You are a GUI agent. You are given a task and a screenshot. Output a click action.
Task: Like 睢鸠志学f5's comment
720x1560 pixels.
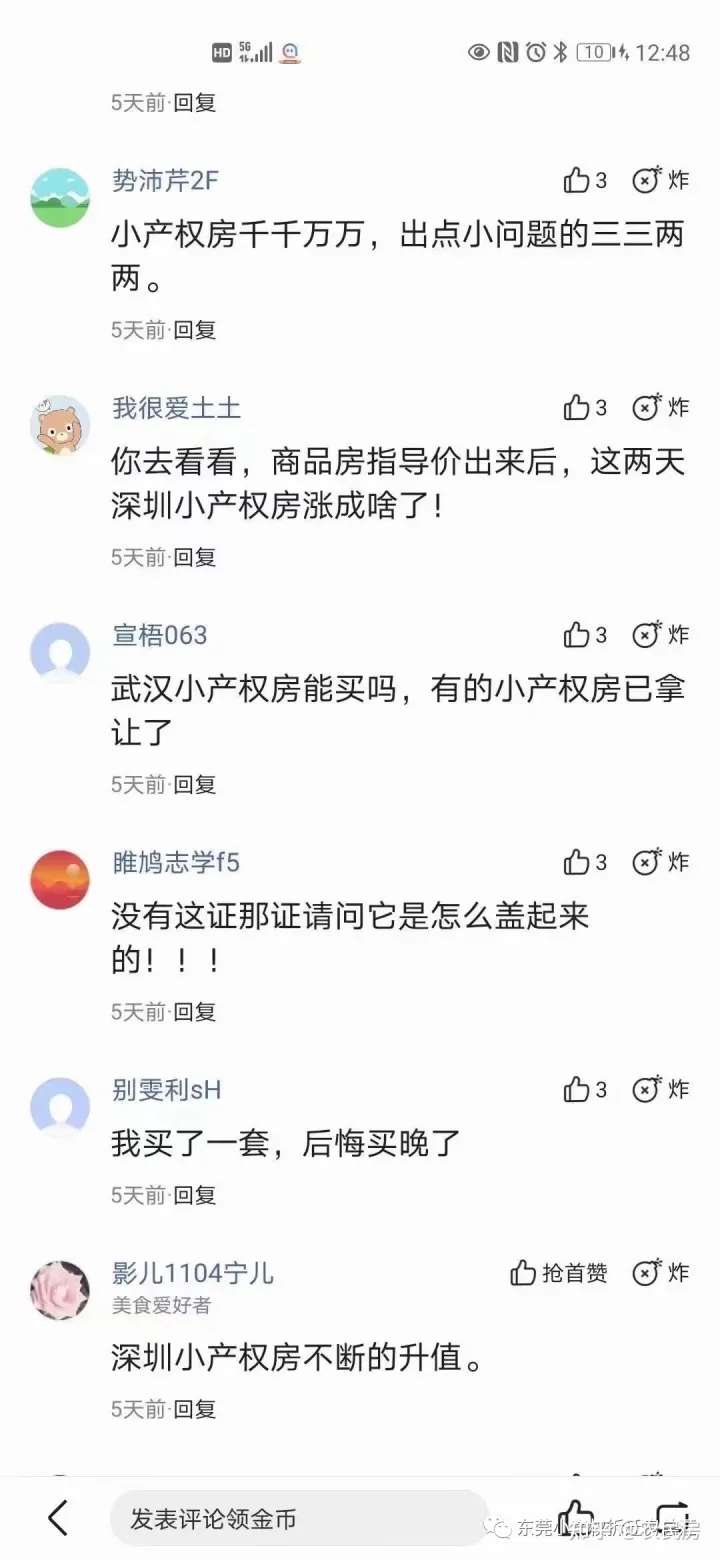584,863
